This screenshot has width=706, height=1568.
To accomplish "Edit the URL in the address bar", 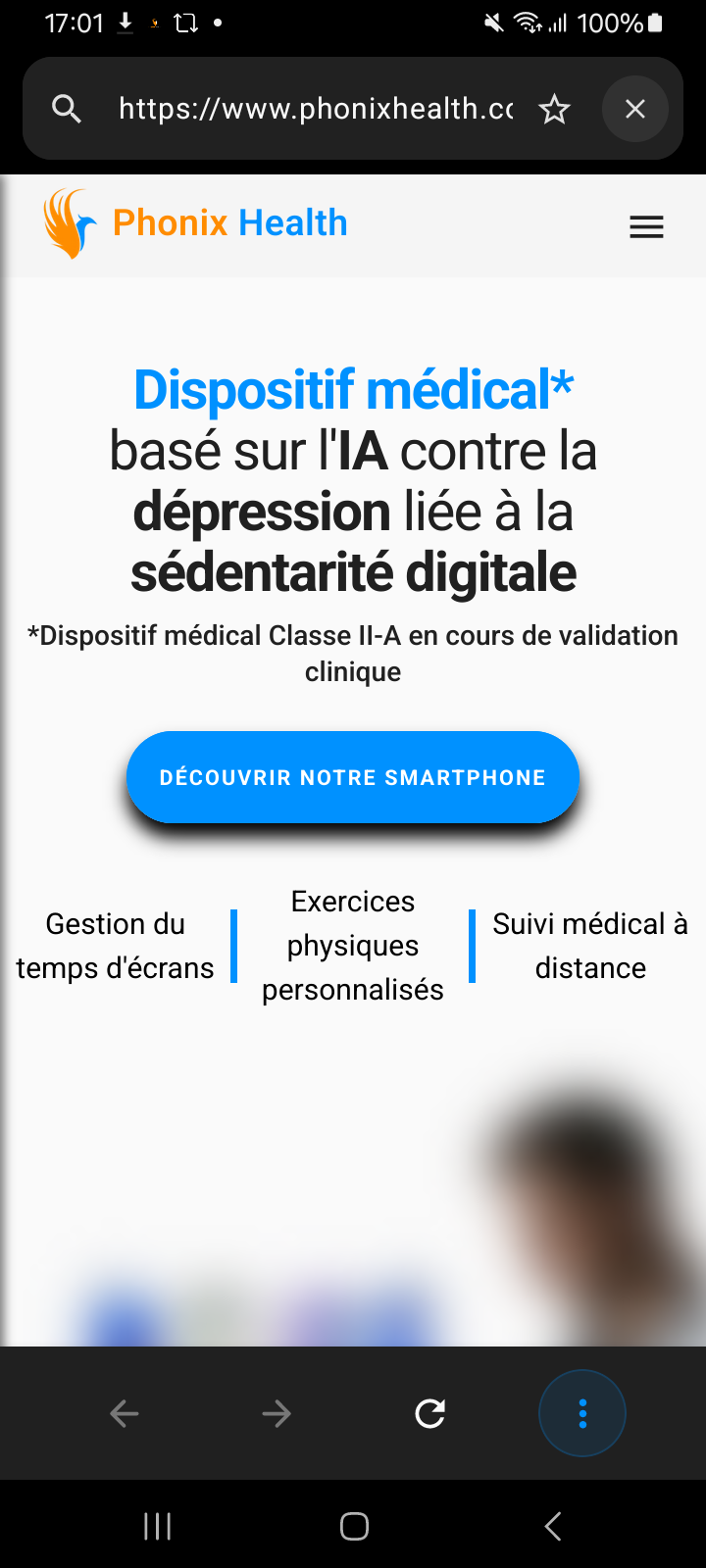I will click(314, 109).
